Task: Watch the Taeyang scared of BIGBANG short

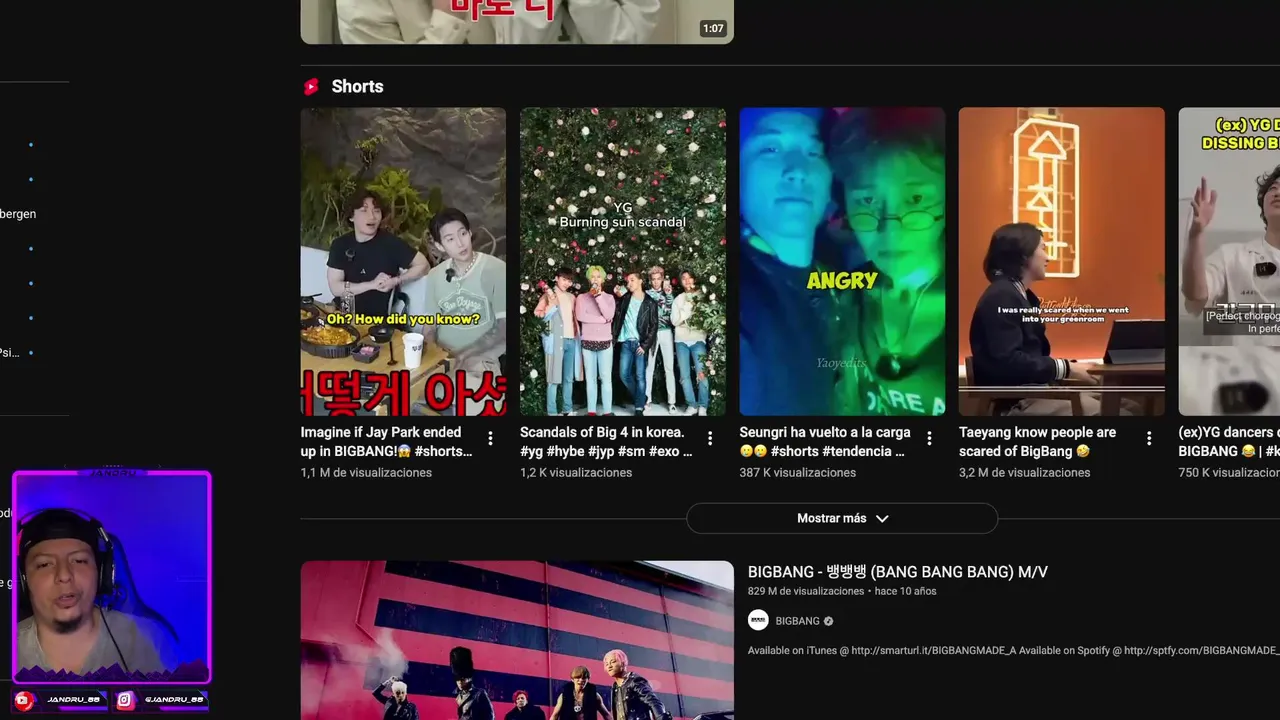Action: coord(1061,261)
